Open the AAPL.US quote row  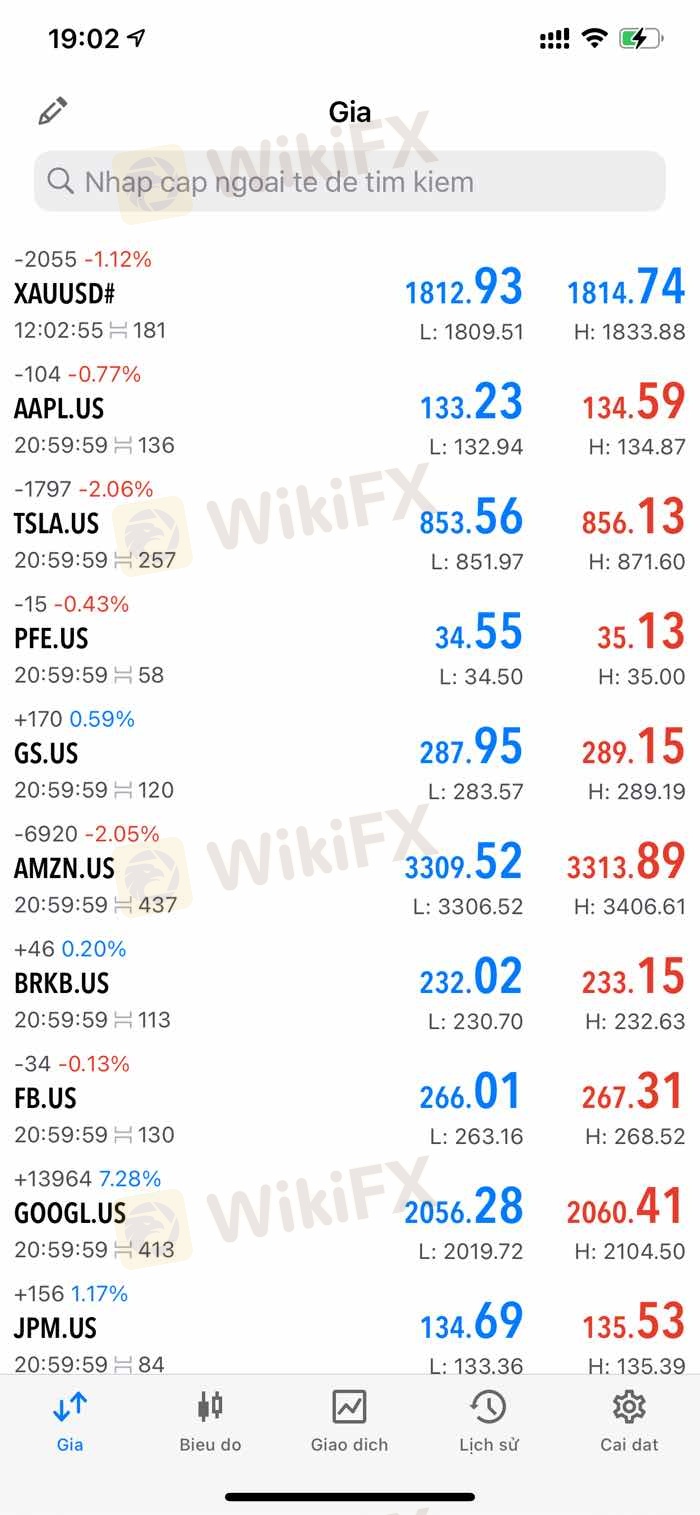tap(350, 410)
